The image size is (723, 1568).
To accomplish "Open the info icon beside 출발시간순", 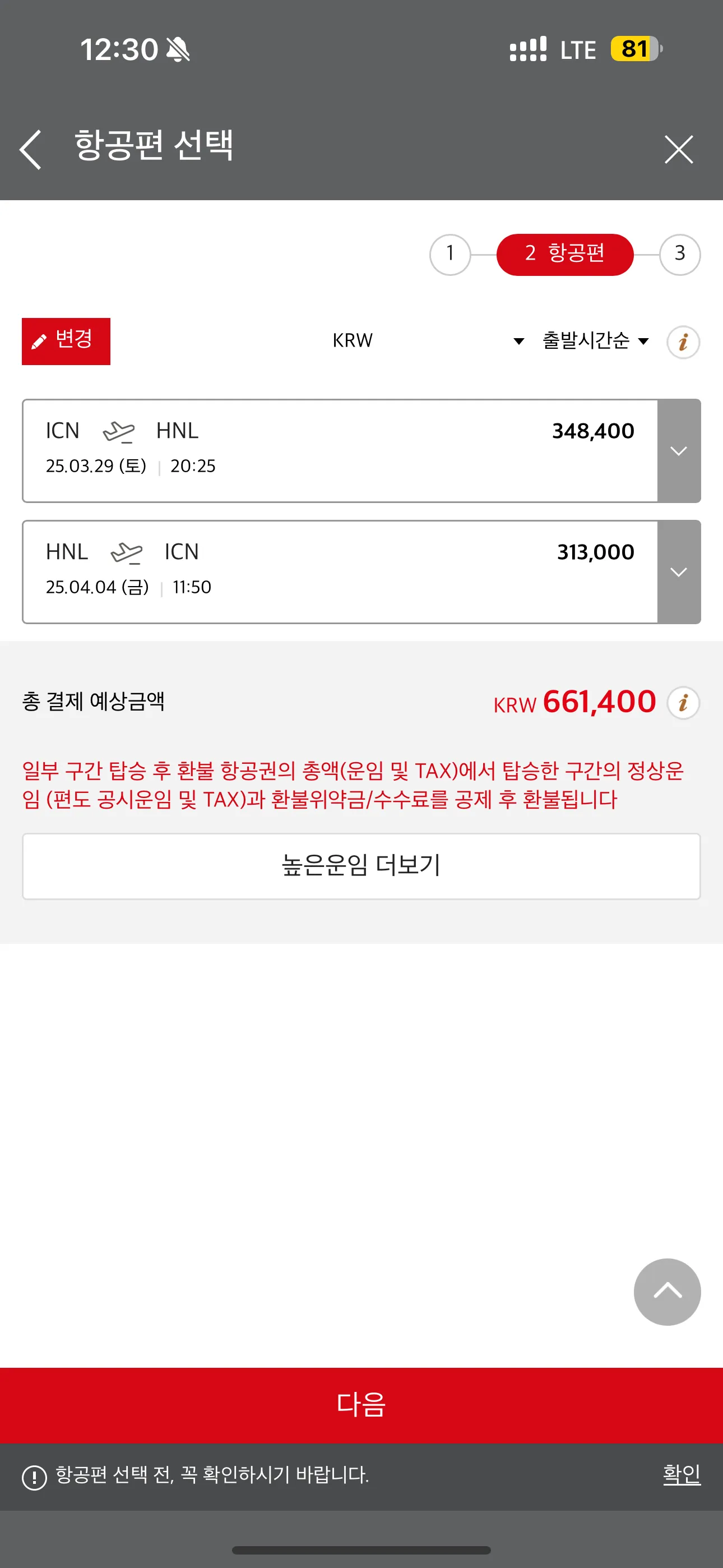I will pos(683,342).
